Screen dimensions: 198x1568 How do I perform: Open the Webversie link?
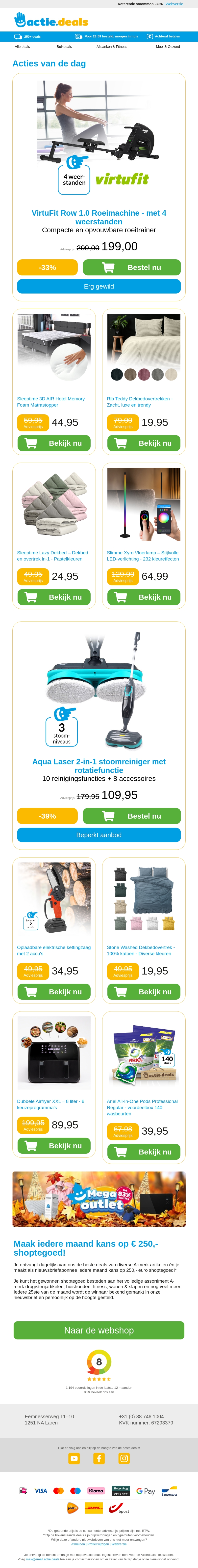(174, 4)
